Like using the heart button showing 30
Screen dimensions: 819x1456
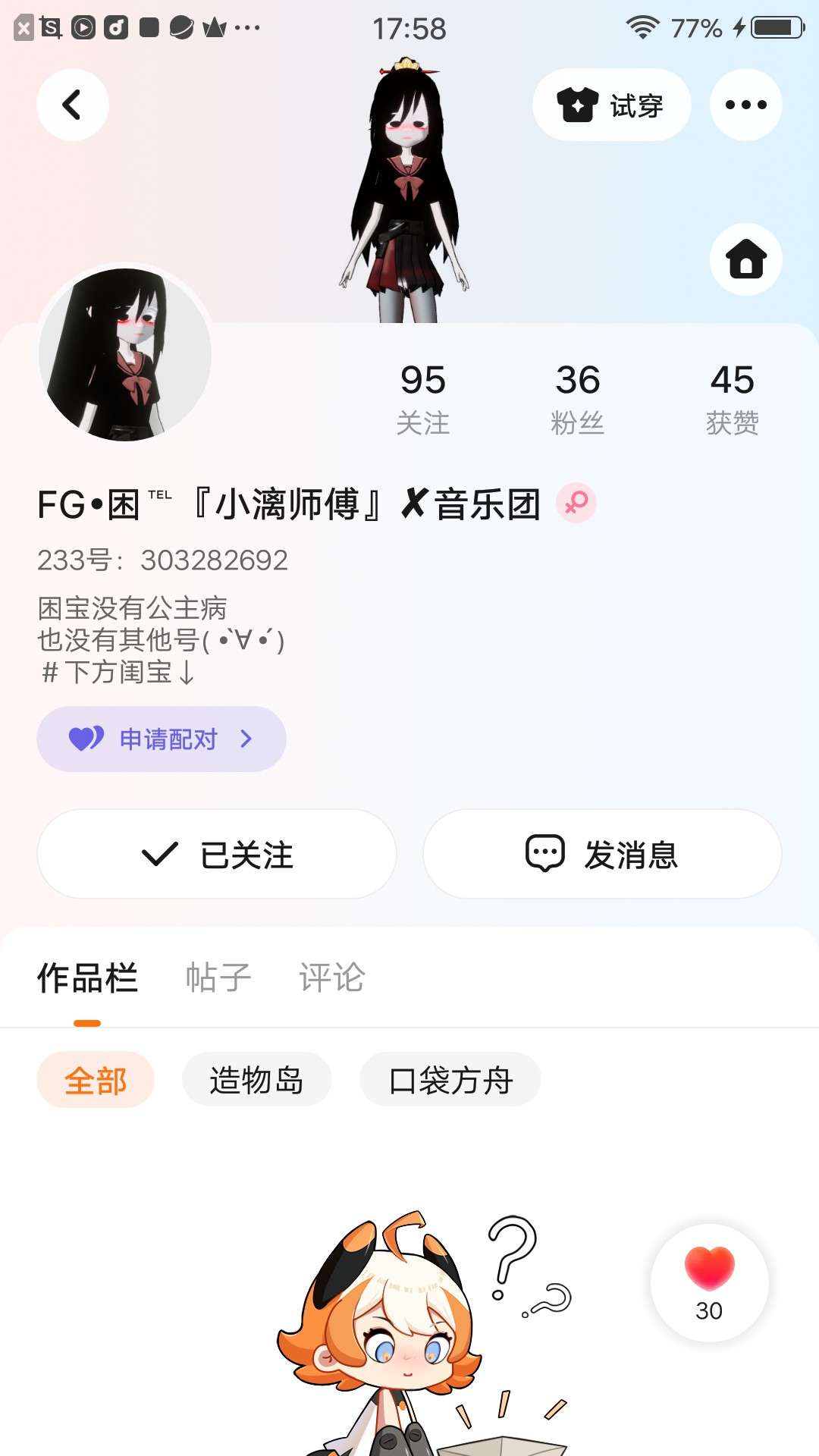click(x=709, y=1282)
